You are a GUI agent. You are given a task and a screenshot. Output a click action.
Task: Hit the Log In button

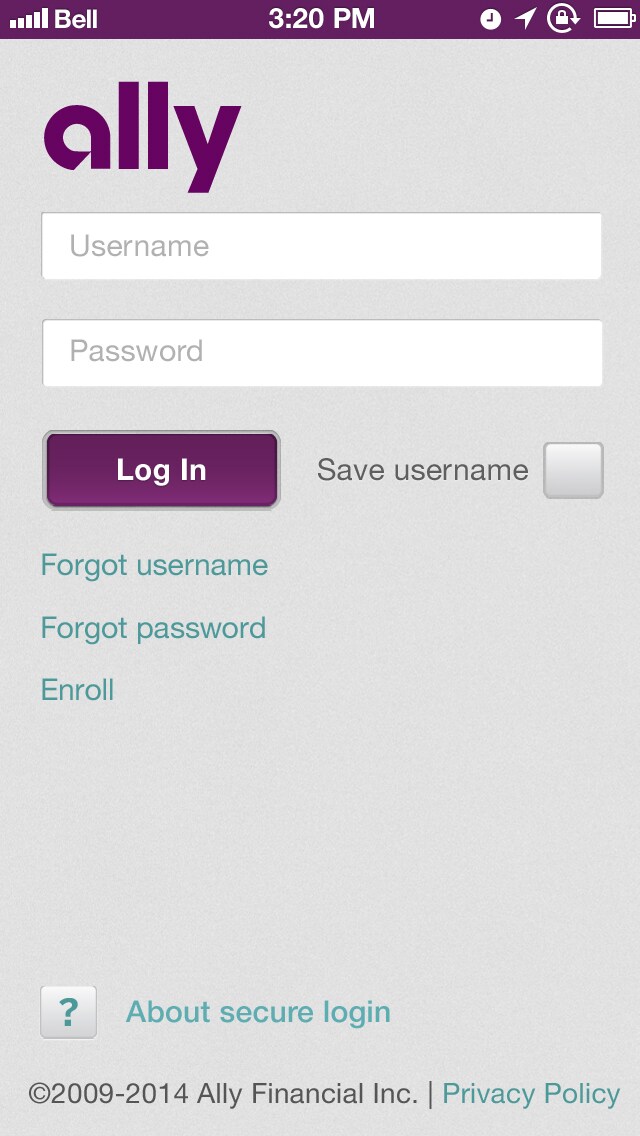(162, 470)
